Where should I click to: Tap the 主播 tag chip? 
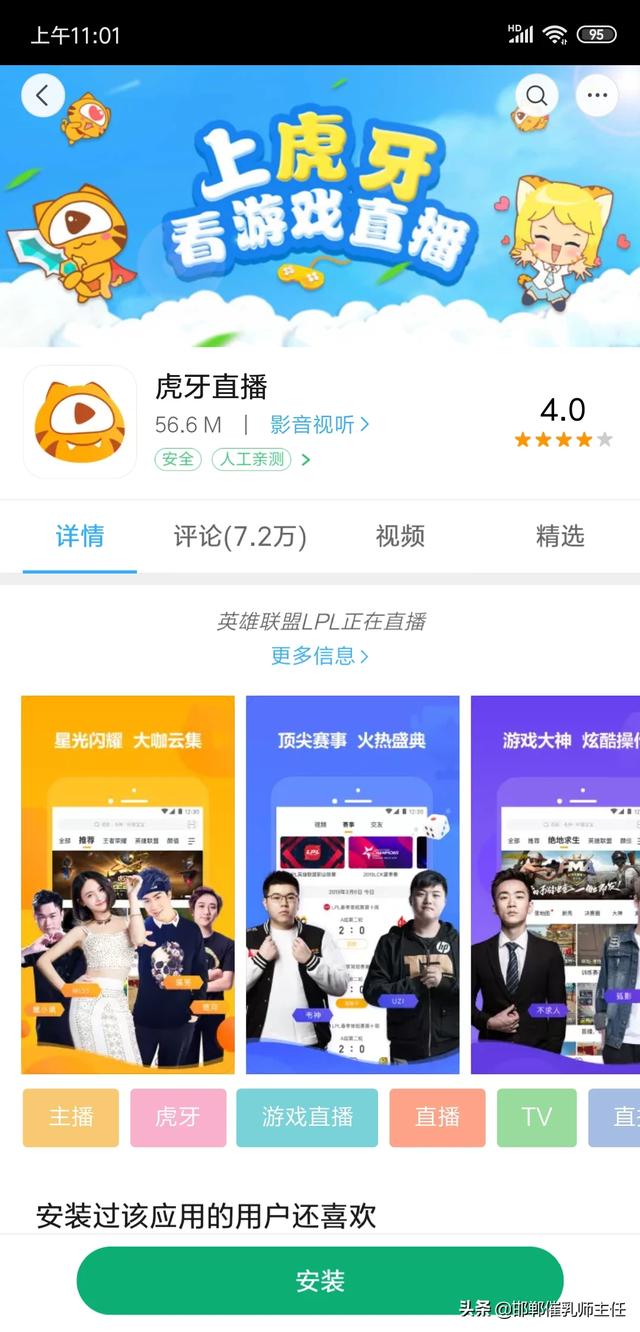71,1117
